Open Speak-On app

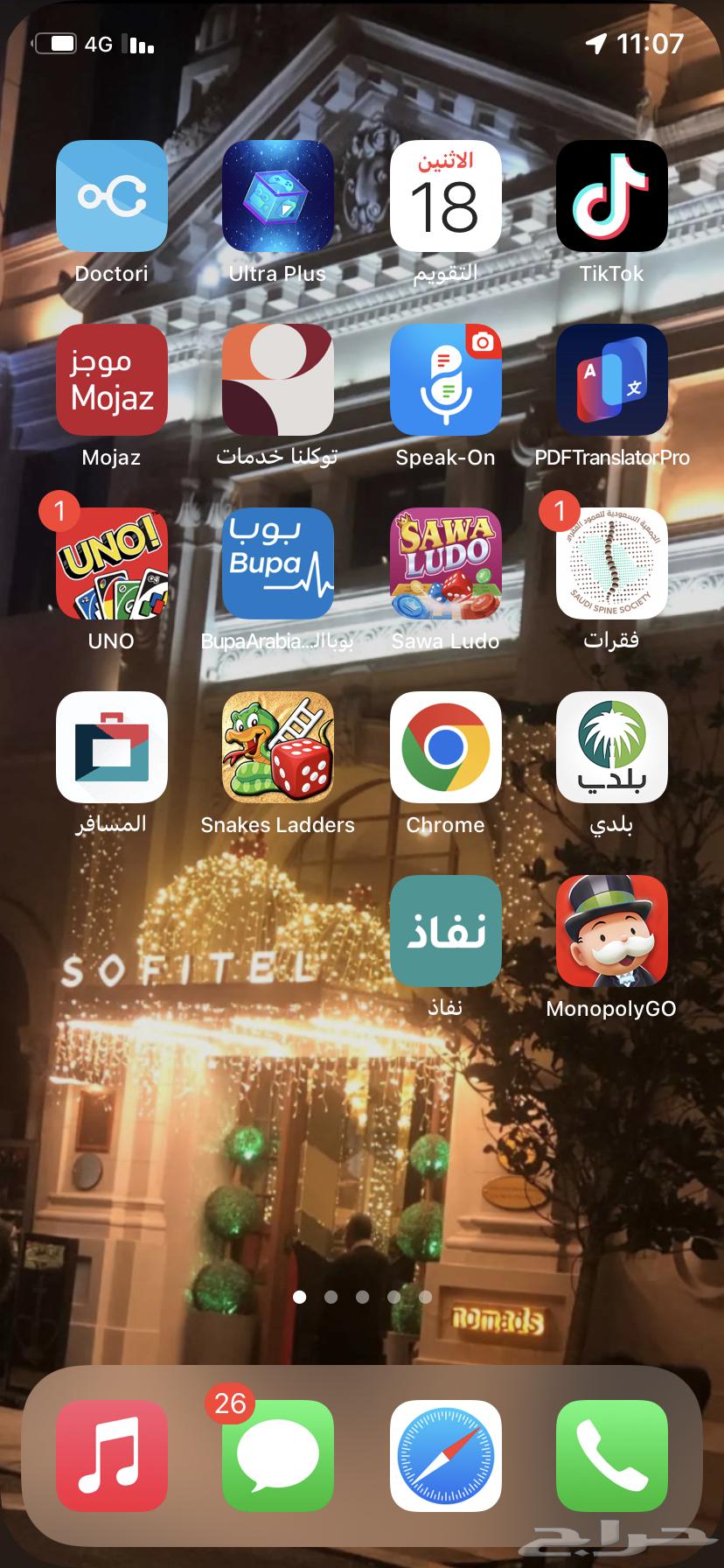[445, 380]
